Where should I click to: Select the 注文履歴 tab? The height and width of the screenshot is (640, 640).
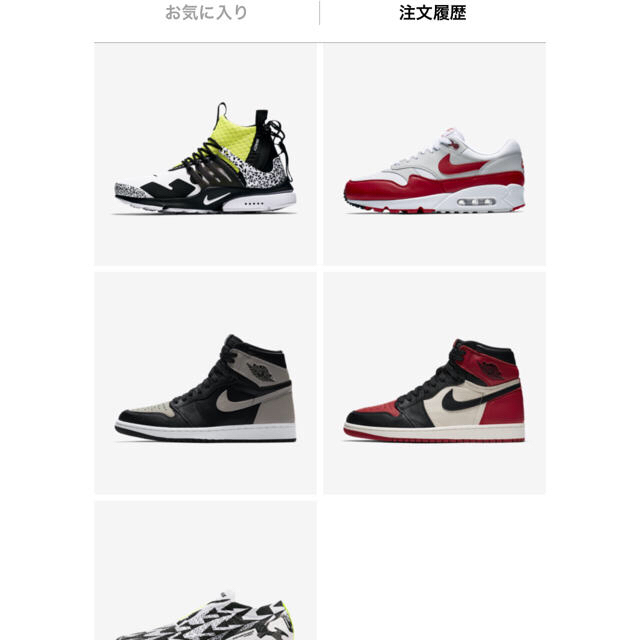(x=432, y=14)
